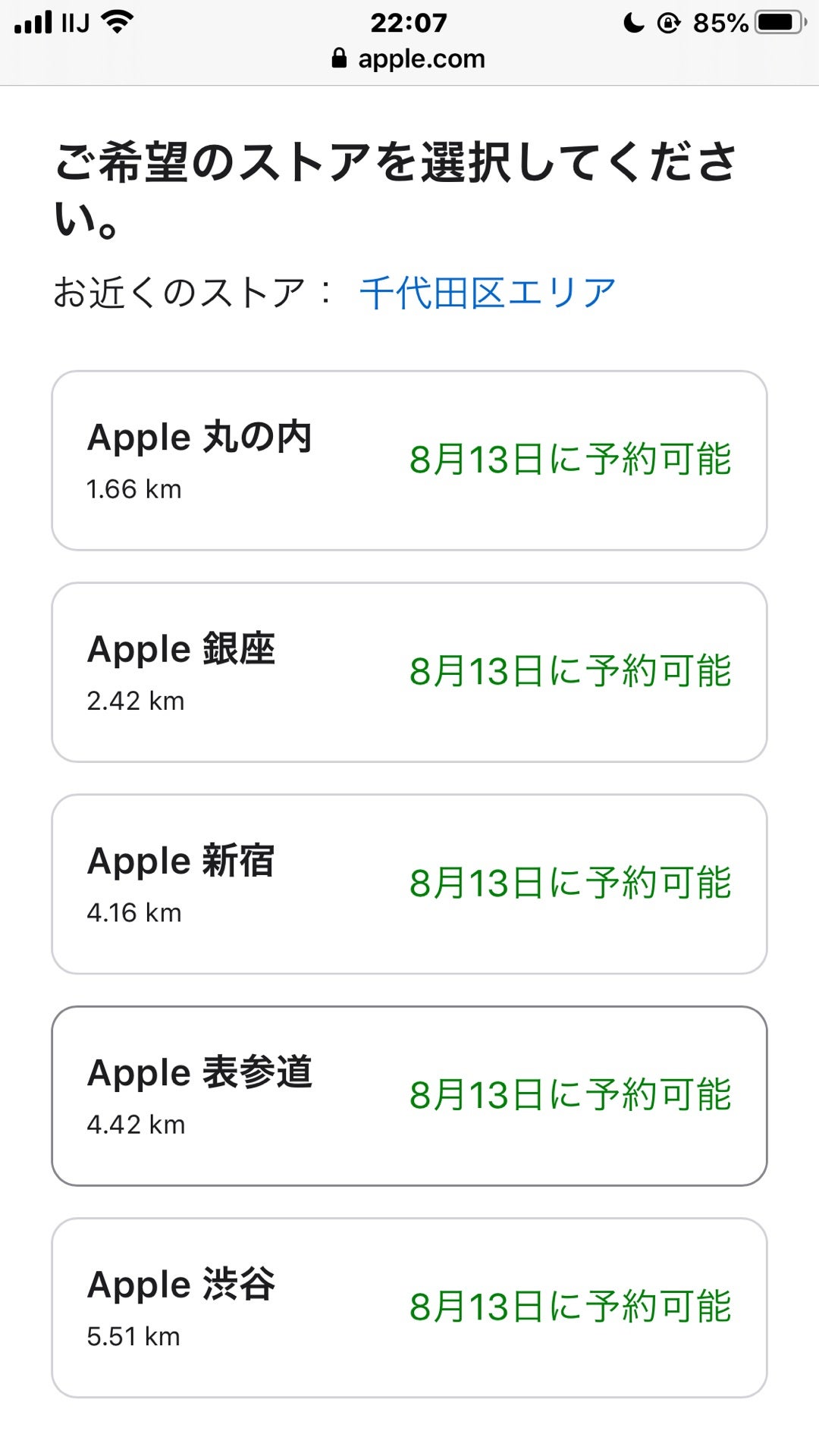Choose the Apple 銀座 store card
The height and width of the screenshot is (1456, 819).
coord(409,672)
